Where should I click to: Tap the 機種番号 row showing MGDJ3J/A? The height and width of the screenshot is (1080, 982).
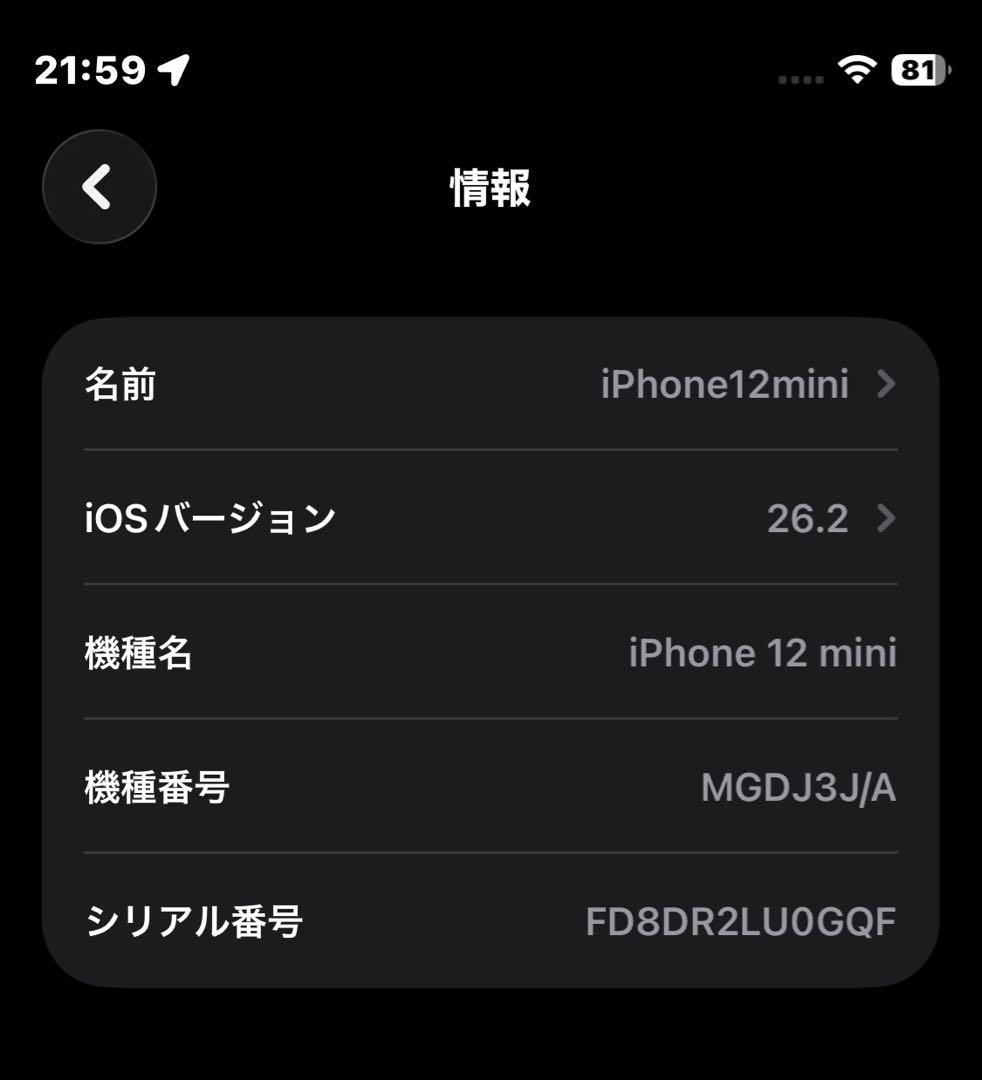(x=491, y=788)
